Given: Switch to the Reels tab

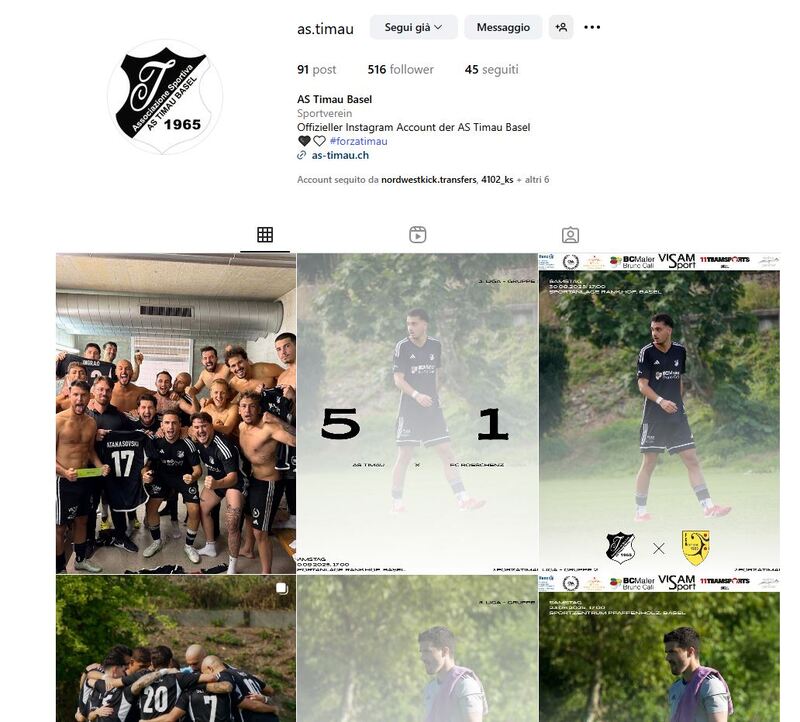Looking at the screenshot, I should point(418,235).
